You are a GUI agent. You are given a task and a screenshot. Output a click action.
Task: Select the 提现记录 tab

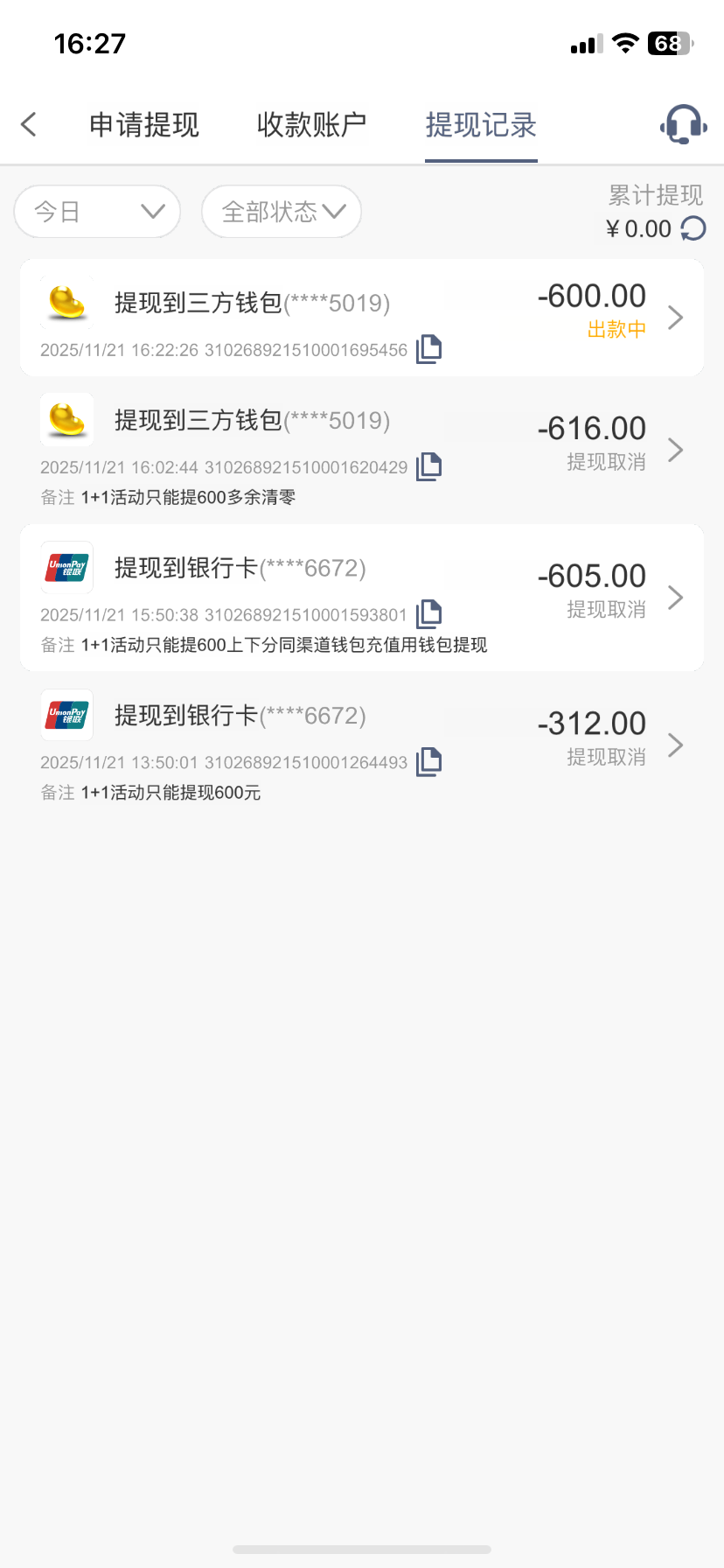point(481,125)
